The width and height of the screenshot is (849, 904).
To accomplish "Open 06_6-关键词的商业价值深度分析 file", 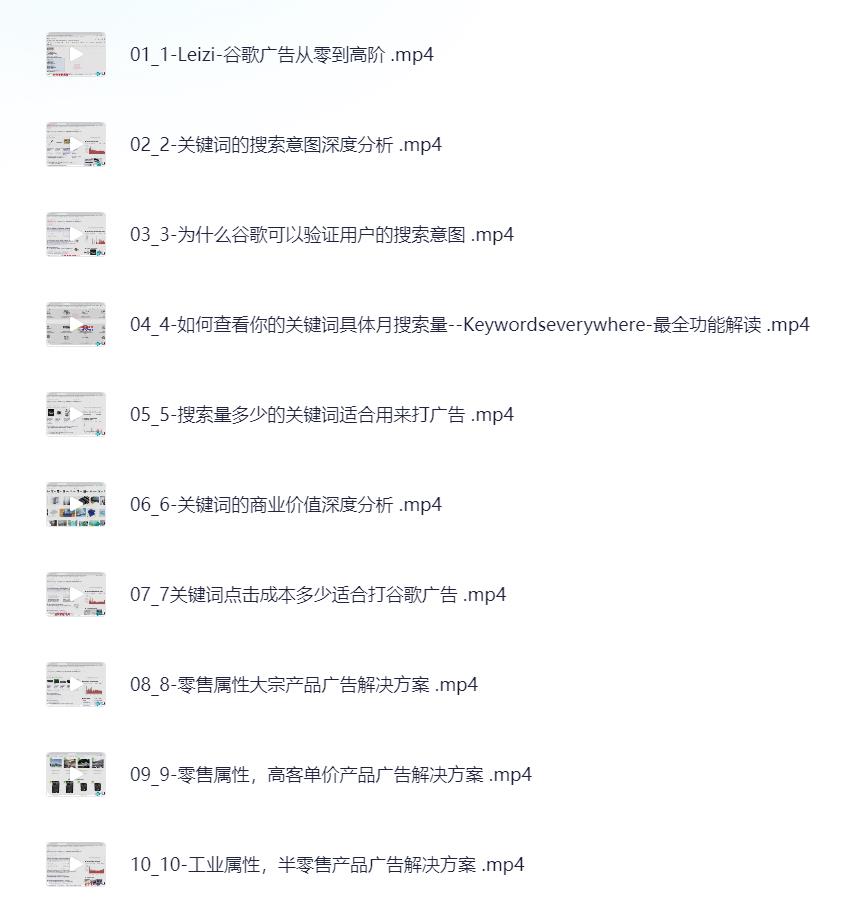I will [285, 505].
